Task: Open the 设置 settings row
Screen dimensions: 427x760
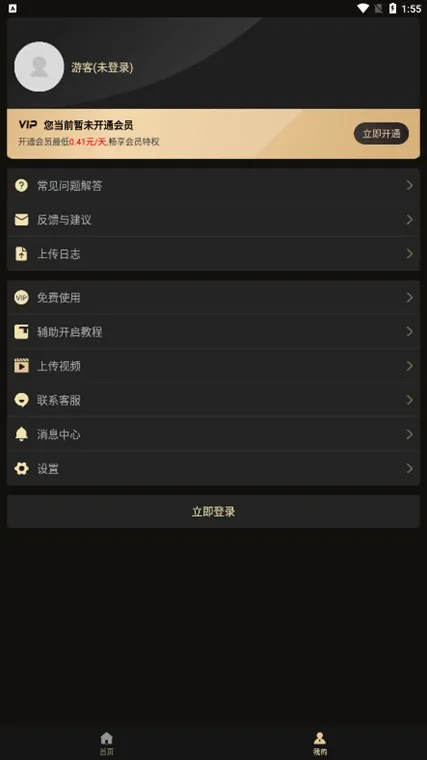Action: (213, 468)
